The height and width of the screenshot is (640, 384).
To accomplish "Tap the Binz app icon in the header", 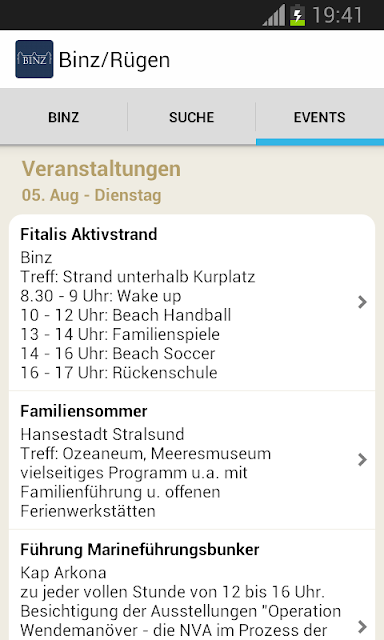I will coord(34,59).
